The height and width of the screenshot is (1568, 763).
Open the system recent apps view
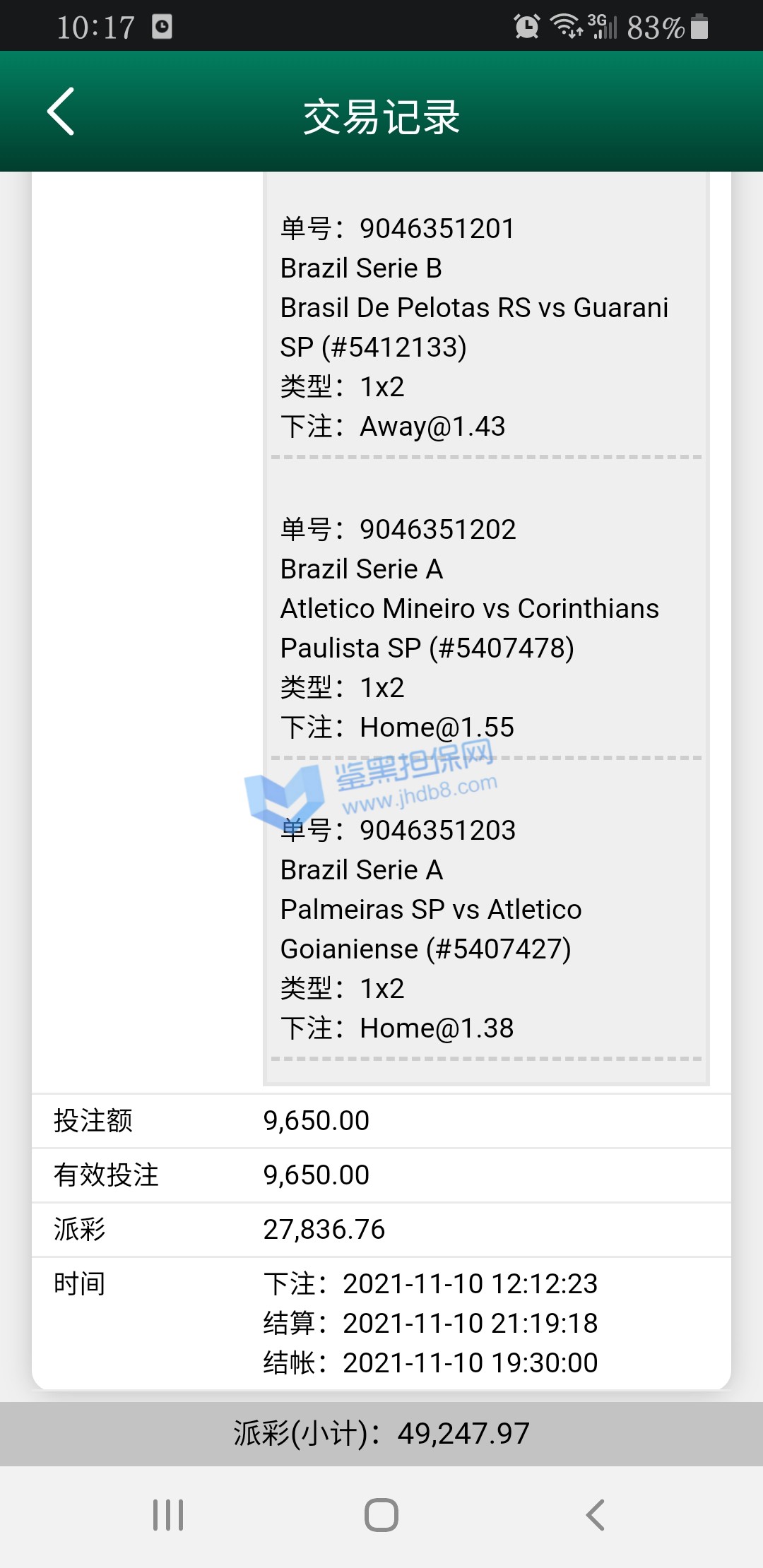pos(168,1515)
